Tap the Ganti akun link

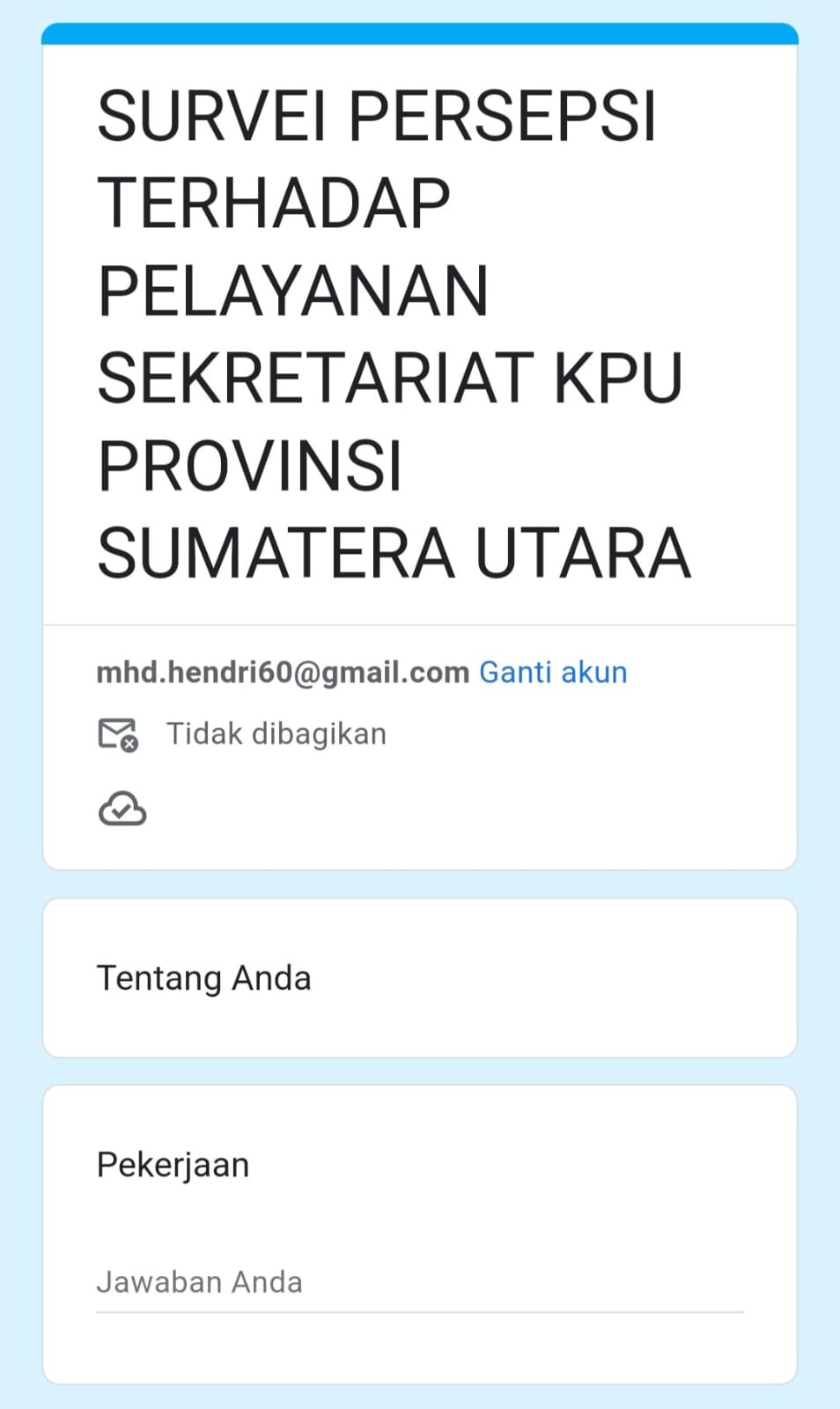(552, 672)
